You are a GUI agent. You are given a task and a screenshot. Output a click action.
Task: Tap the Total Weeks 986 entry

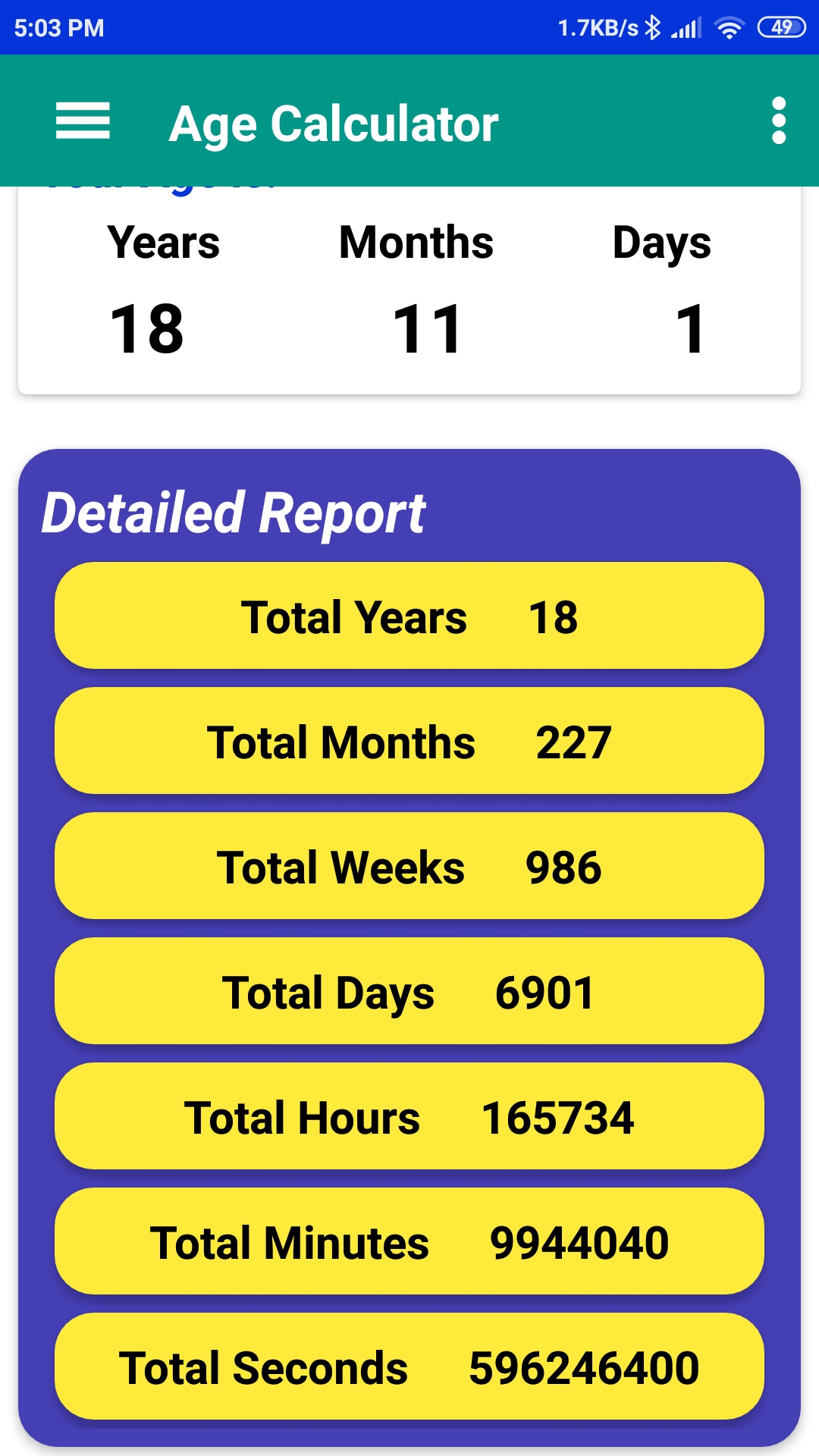tap(409, 867)
